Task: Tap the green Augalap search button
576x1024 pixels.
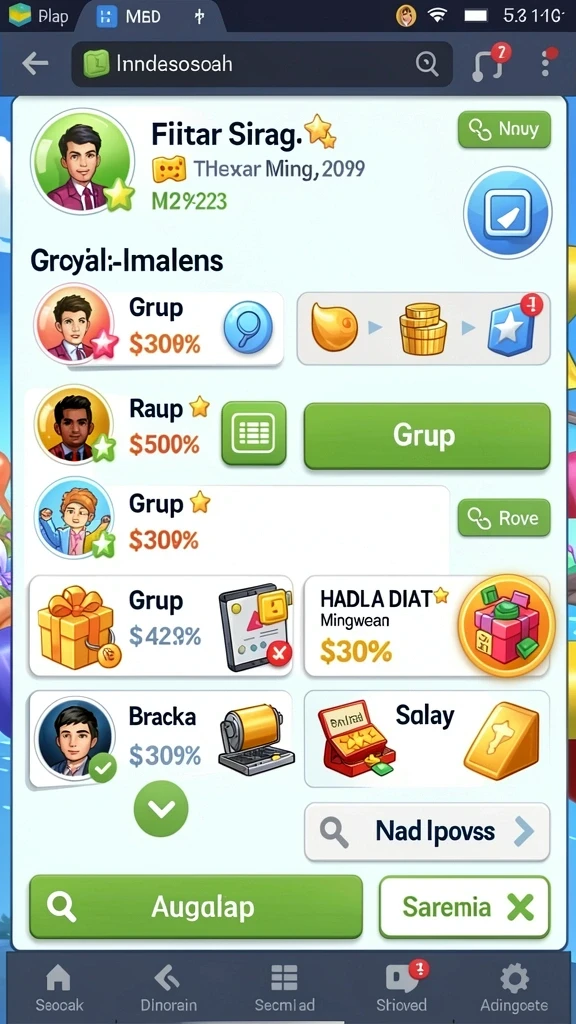Action: point(196,907)
